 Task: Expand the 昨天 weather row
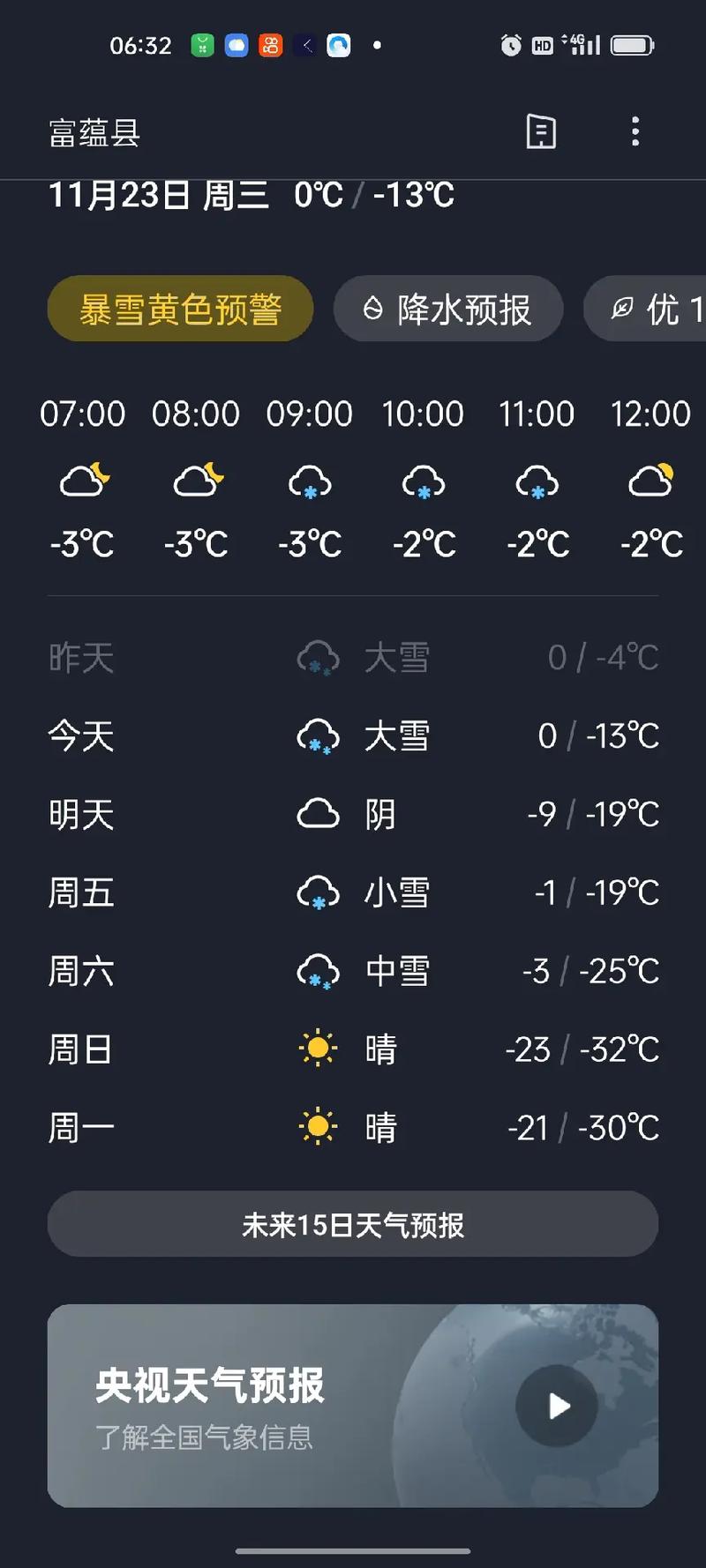click(x=353, y=658)
